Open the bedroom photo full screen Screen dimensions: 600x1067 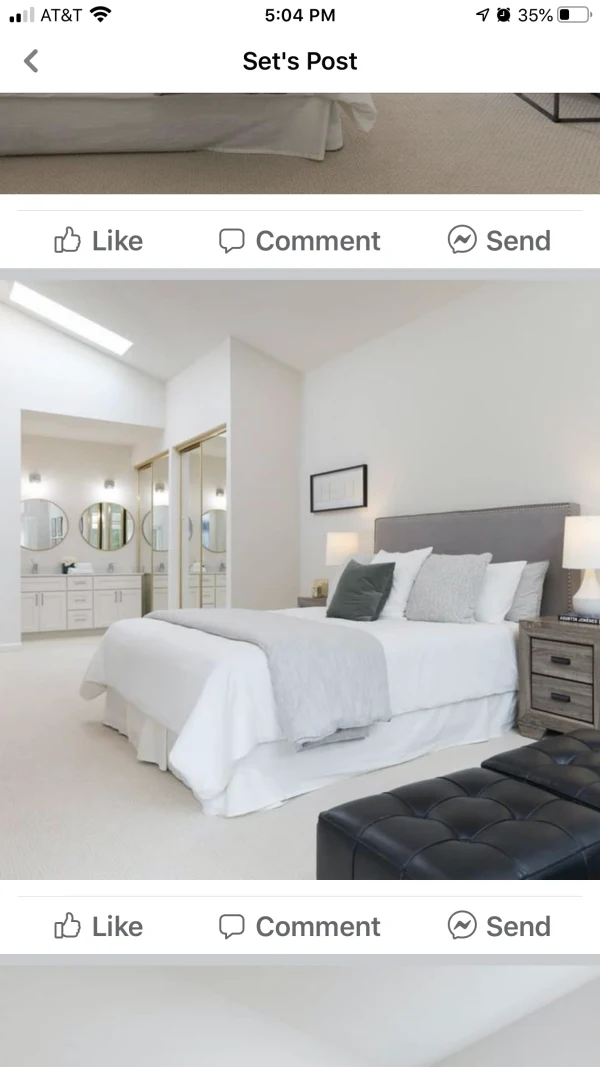coord(300,580)
